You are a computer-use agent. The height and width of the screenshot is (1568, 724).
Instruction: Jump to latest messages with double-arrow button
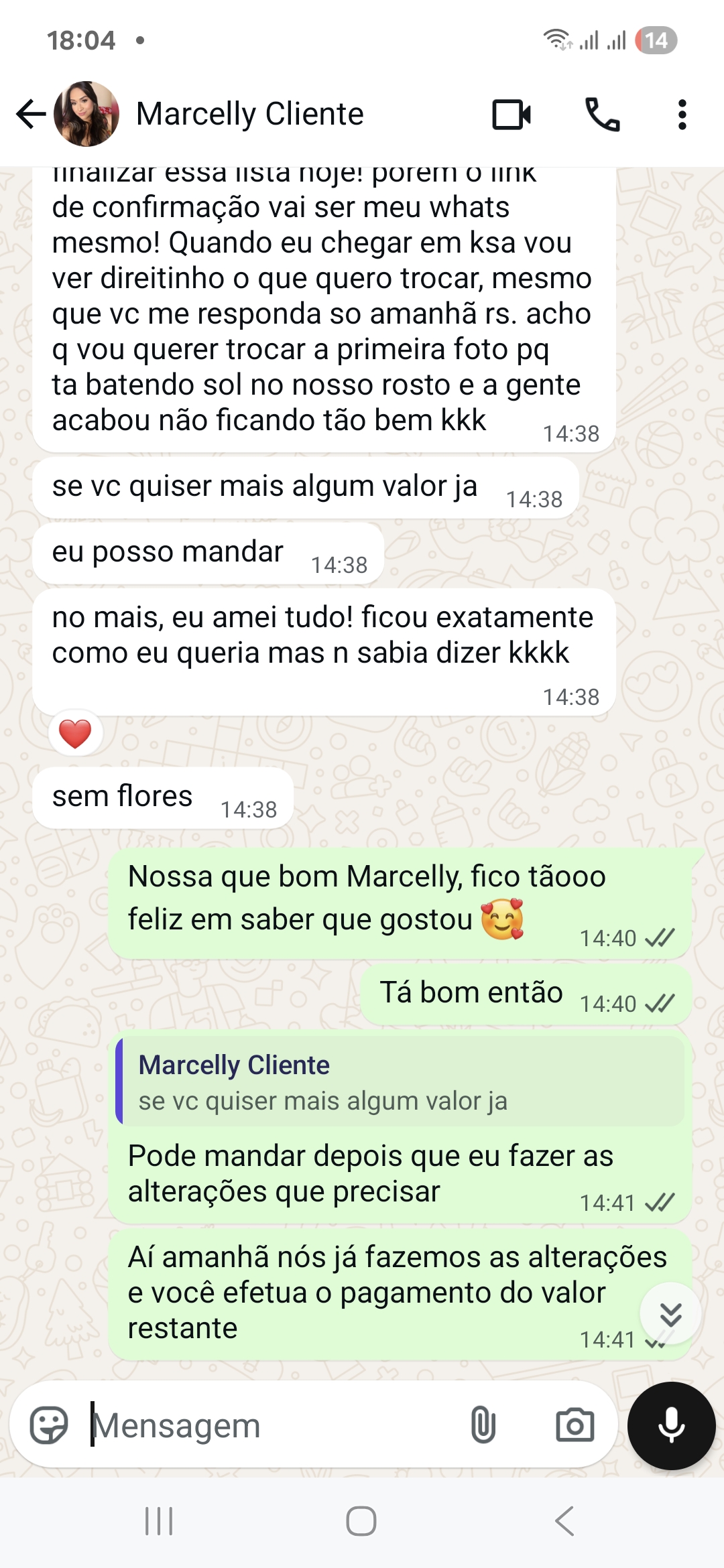click(x=670, y=1315)
